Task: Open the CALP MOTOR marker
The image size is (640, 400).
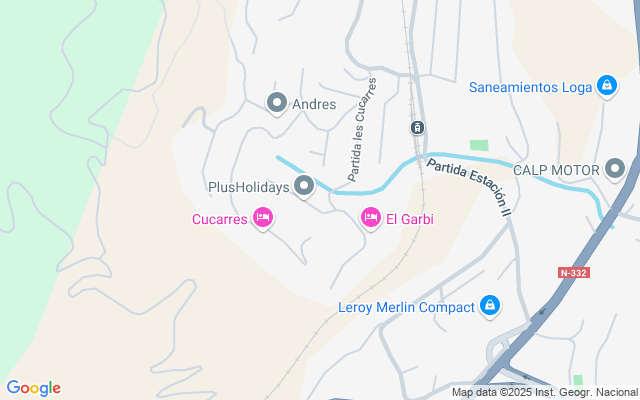Action: [615, 169]
